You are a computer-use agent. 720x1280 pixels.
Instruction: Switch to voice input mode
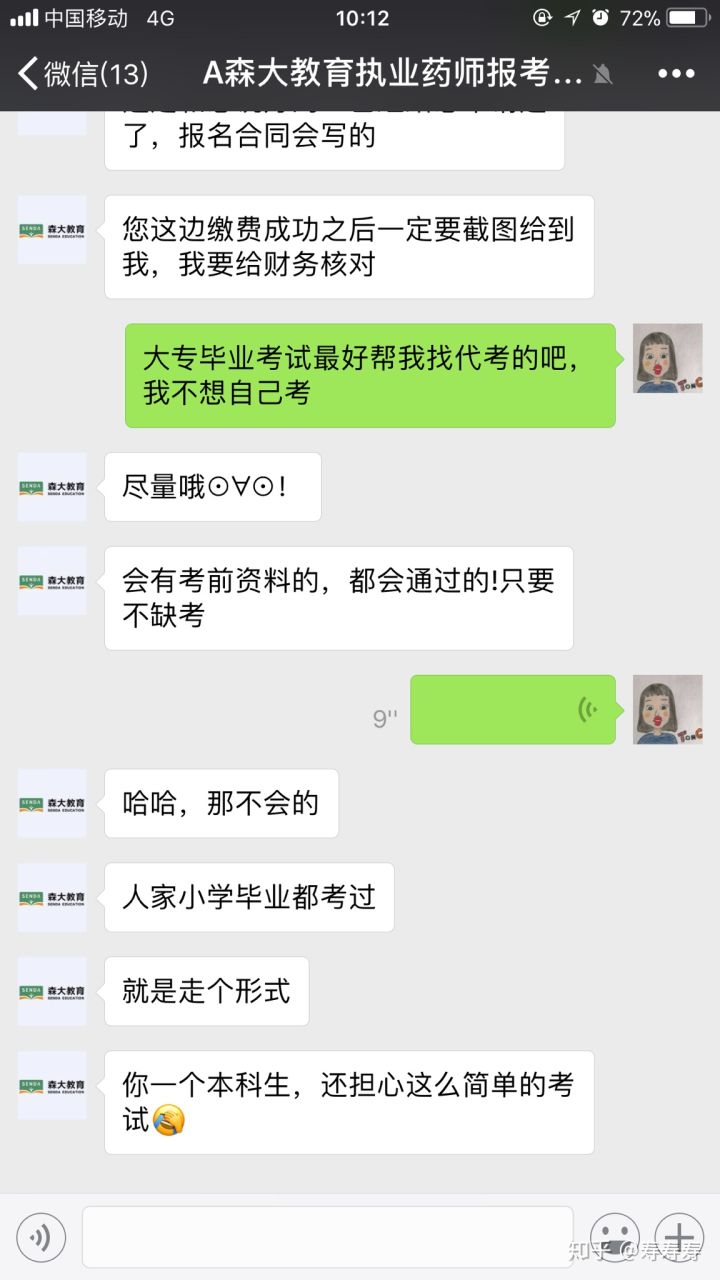coord(41,1238)
